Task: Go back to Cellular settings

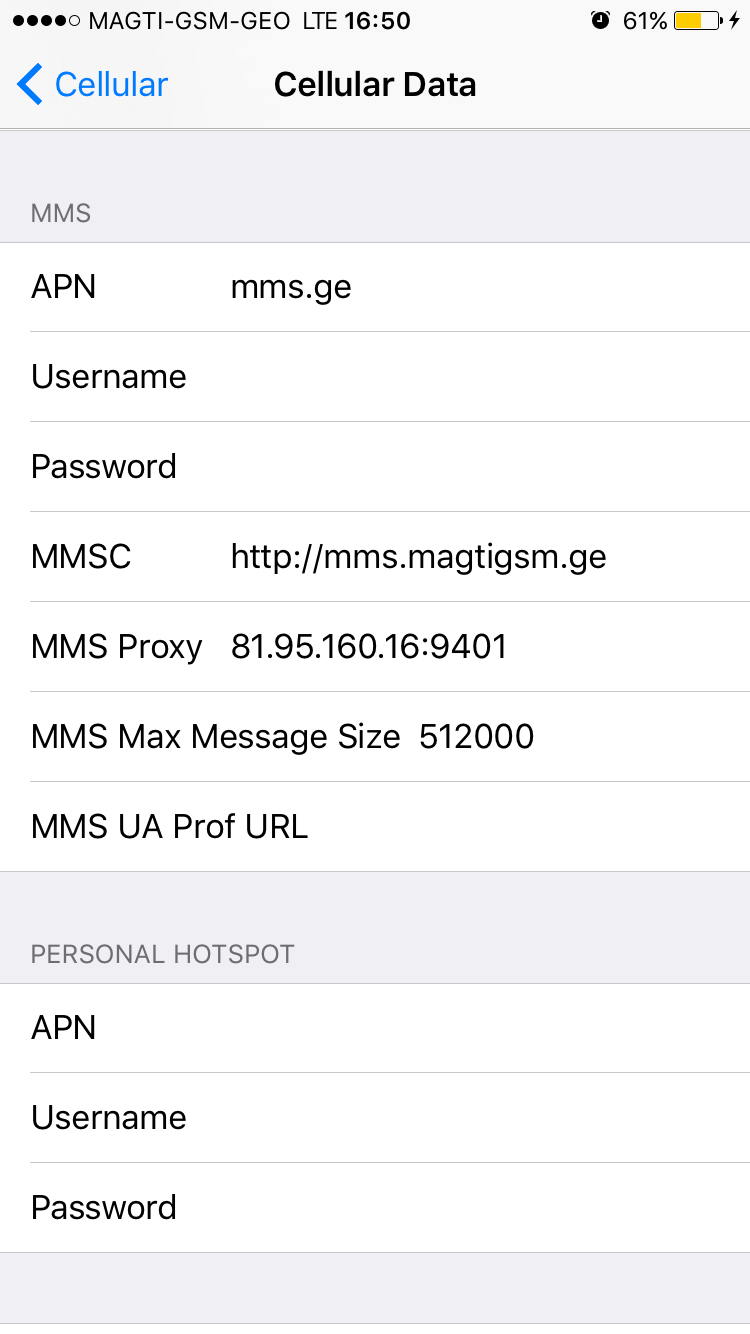Action: point(92,85)
